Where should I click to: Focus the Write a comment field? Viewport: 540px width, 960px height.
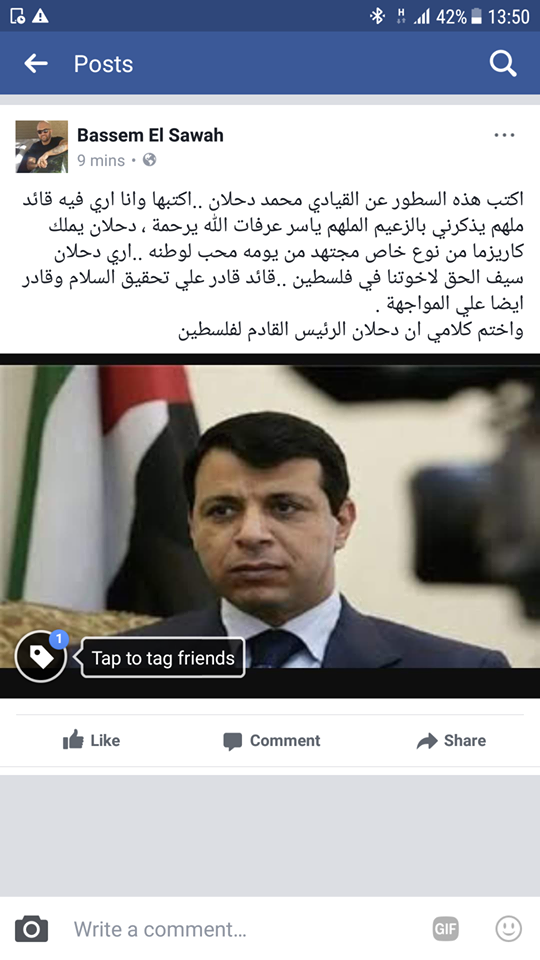(x=245, y=929)
